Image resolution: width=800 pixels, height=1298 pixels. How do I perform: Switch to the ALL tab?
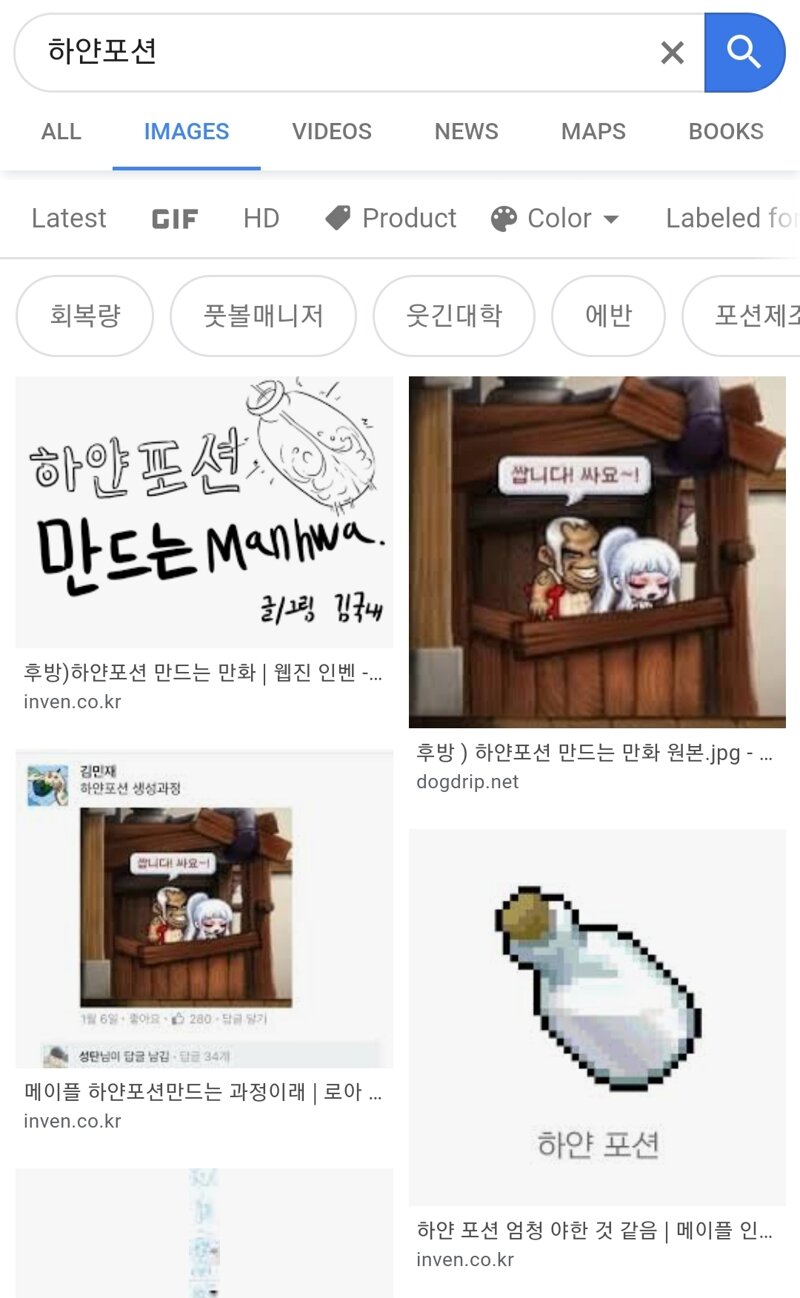(x=61, y=131)
